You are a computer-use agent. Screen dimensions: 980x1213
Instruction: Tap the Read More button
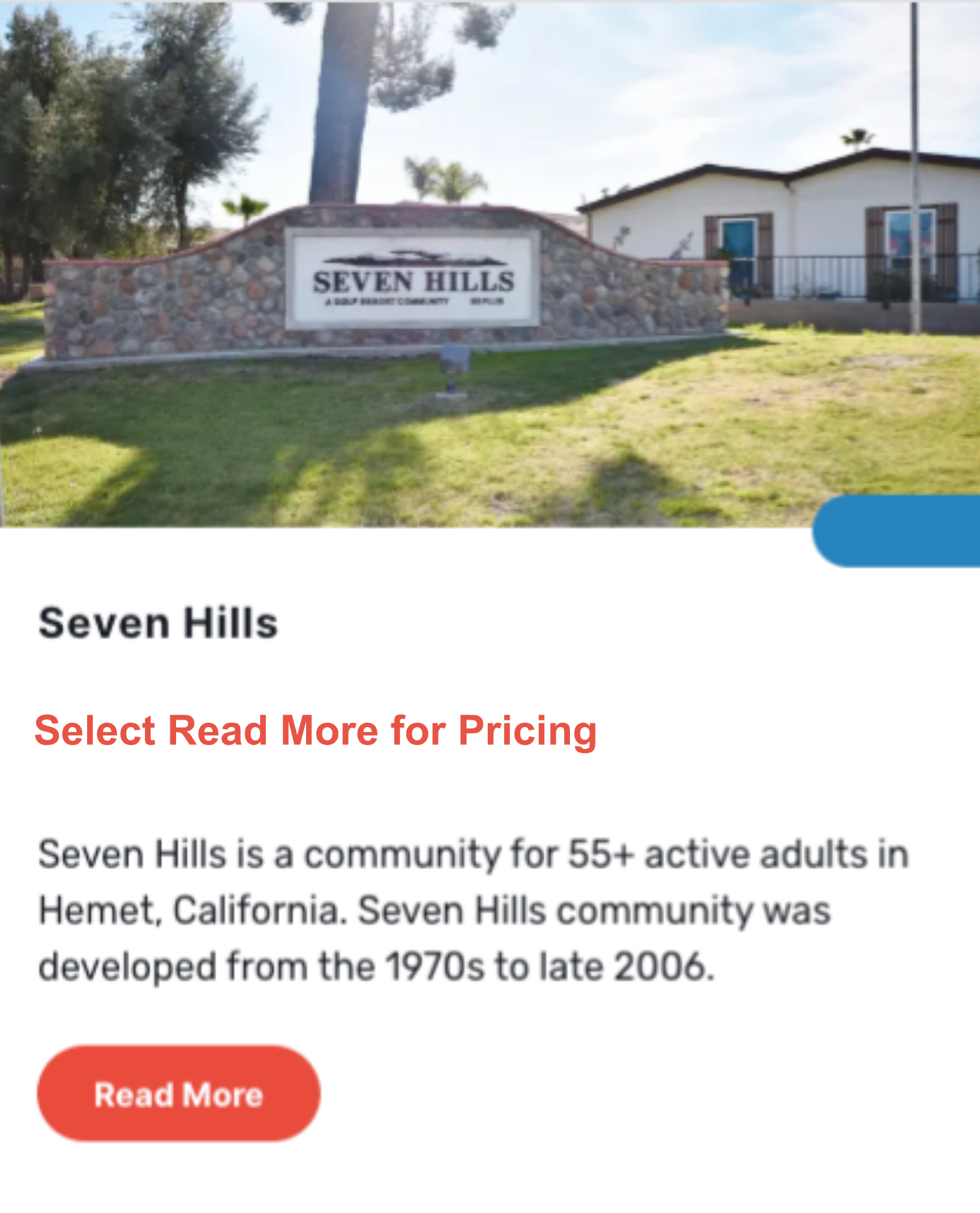[179, 1094]
